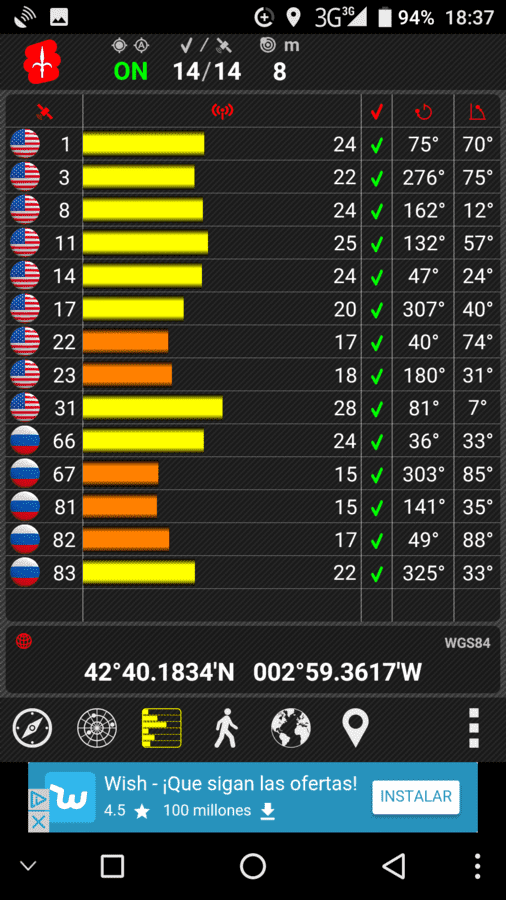Go to the home screen
Image resolution: width=506 pixels, height=900 pixels.
click(253, 866)
